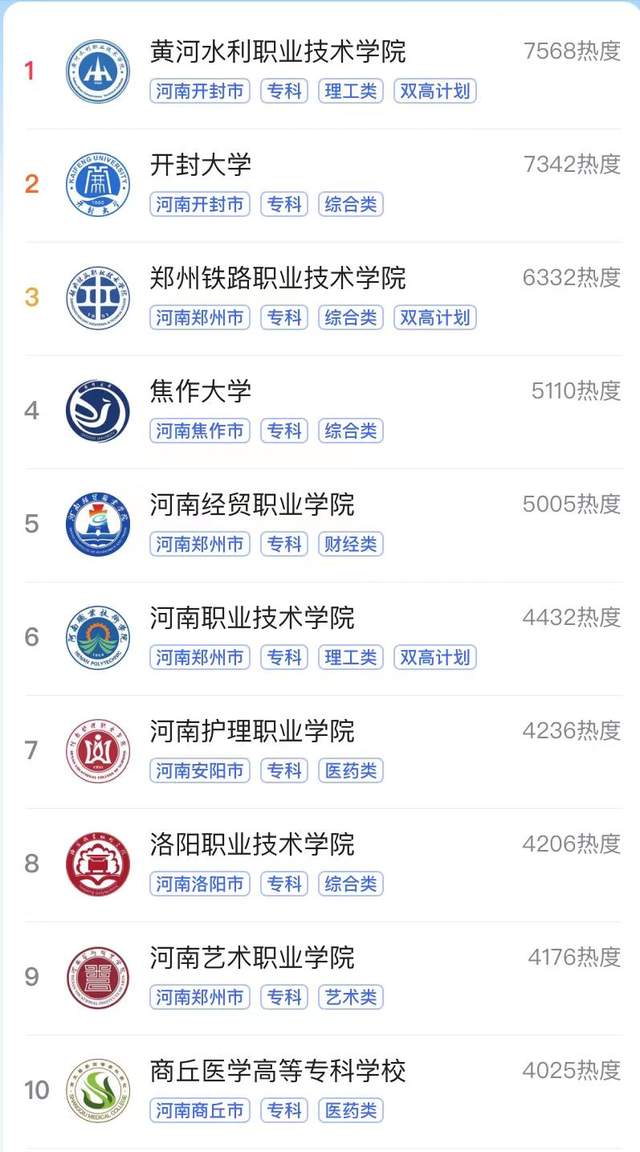Tap the 河南职业技术学院 row

click(323, 637)
